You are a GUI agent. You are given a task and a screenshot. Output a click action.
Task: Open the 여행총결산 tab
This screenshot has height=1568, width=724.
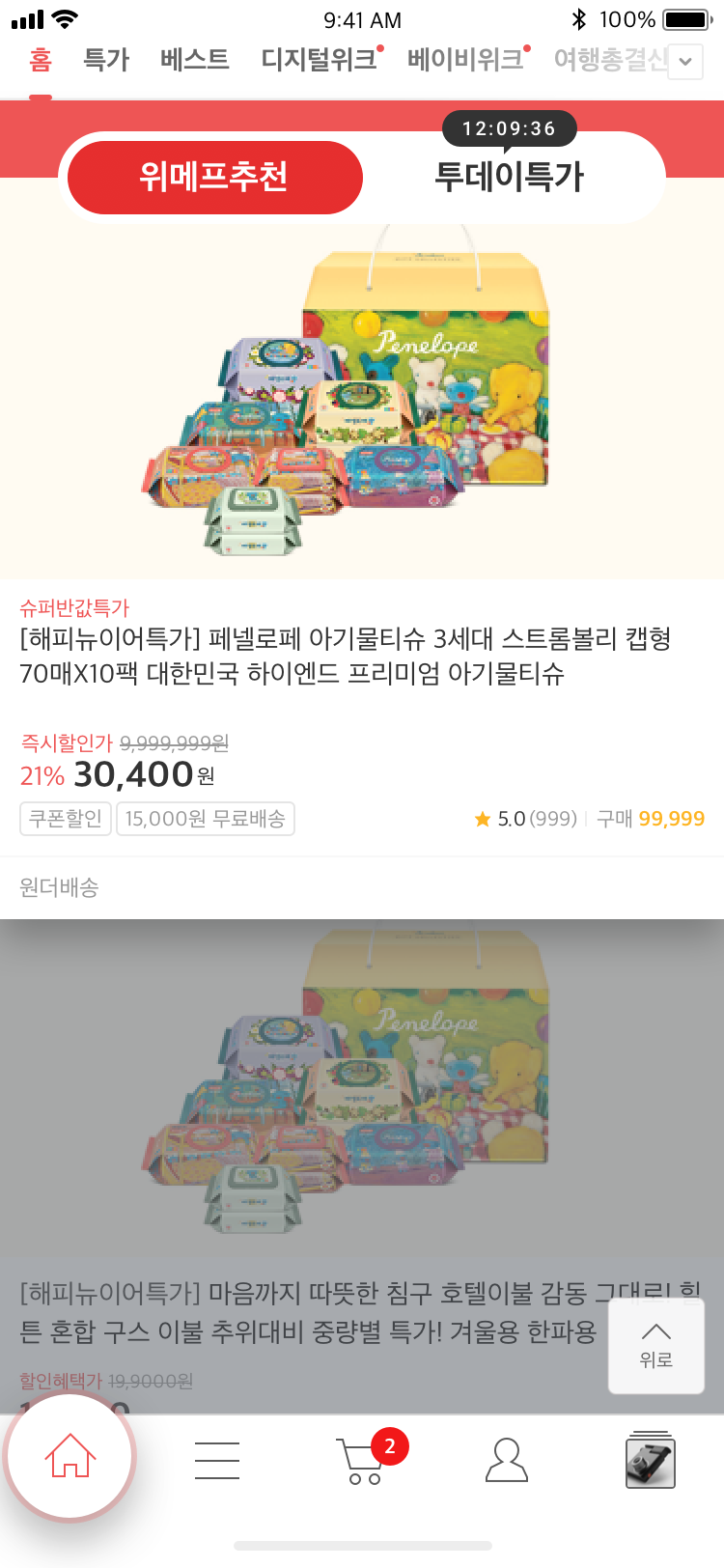610,60
